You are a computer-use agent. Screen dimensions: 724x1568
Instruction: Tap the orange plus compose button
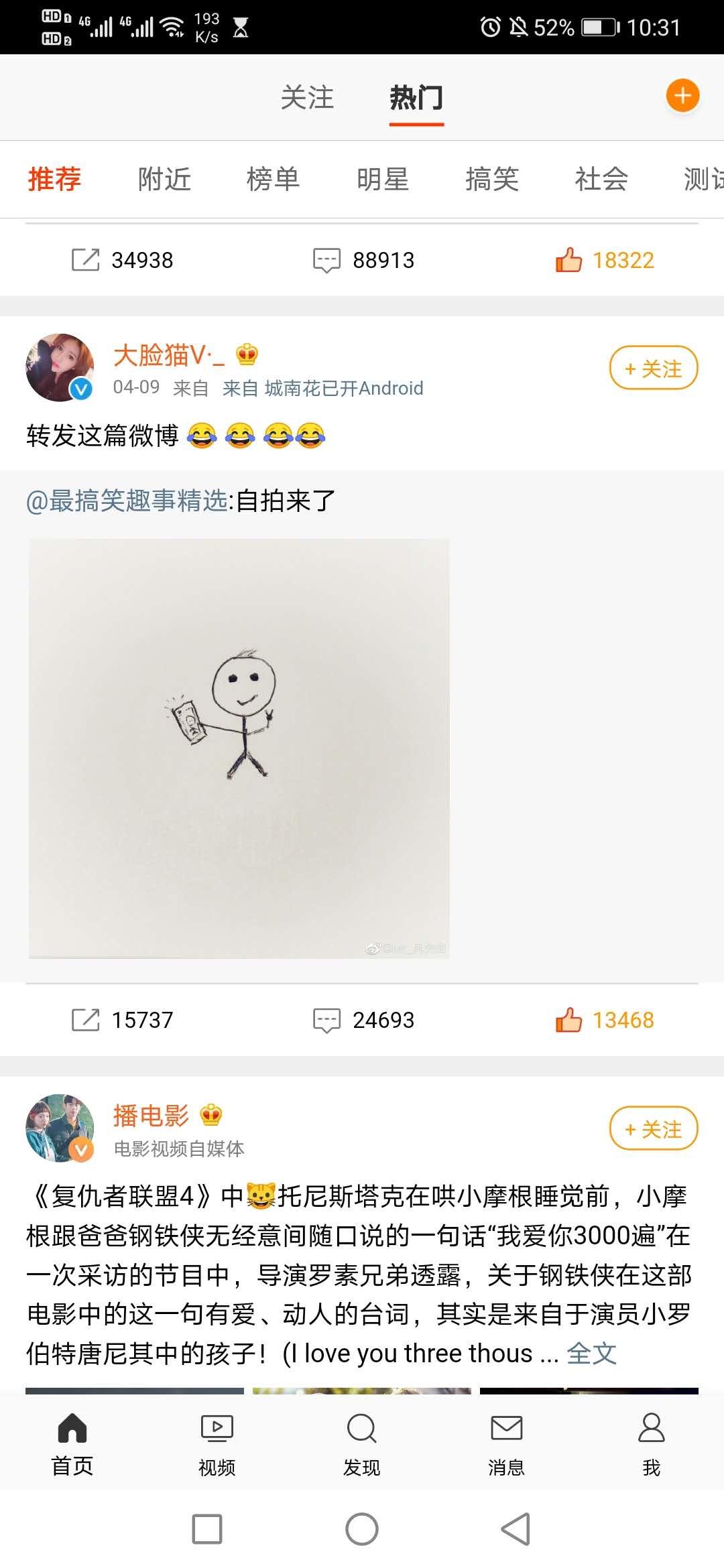click(x=682, y=96)
